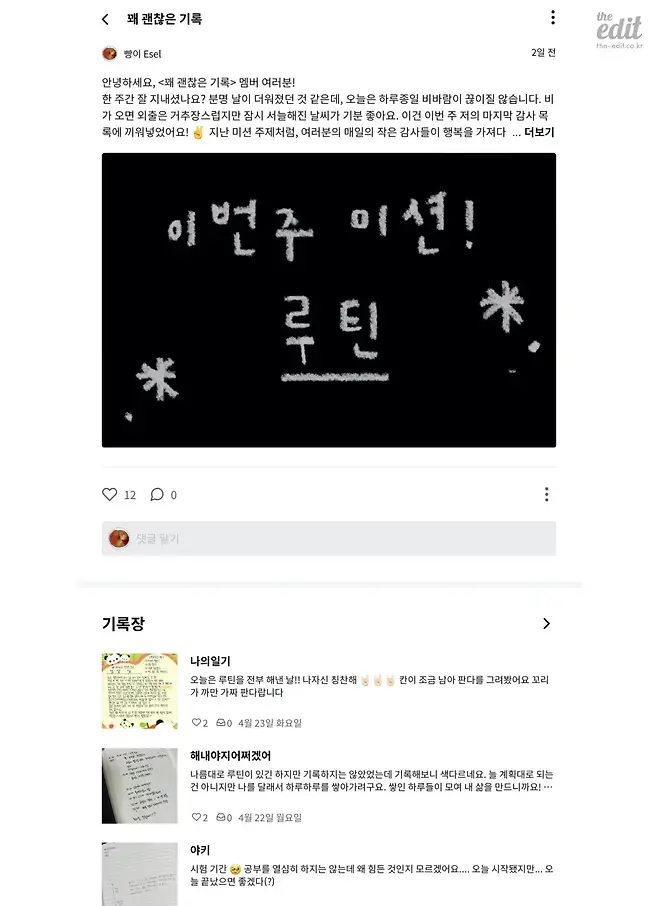This screenshot has width=658, height=906.
Task: Open the top app bar overflow menu
Action: (552, 18)
